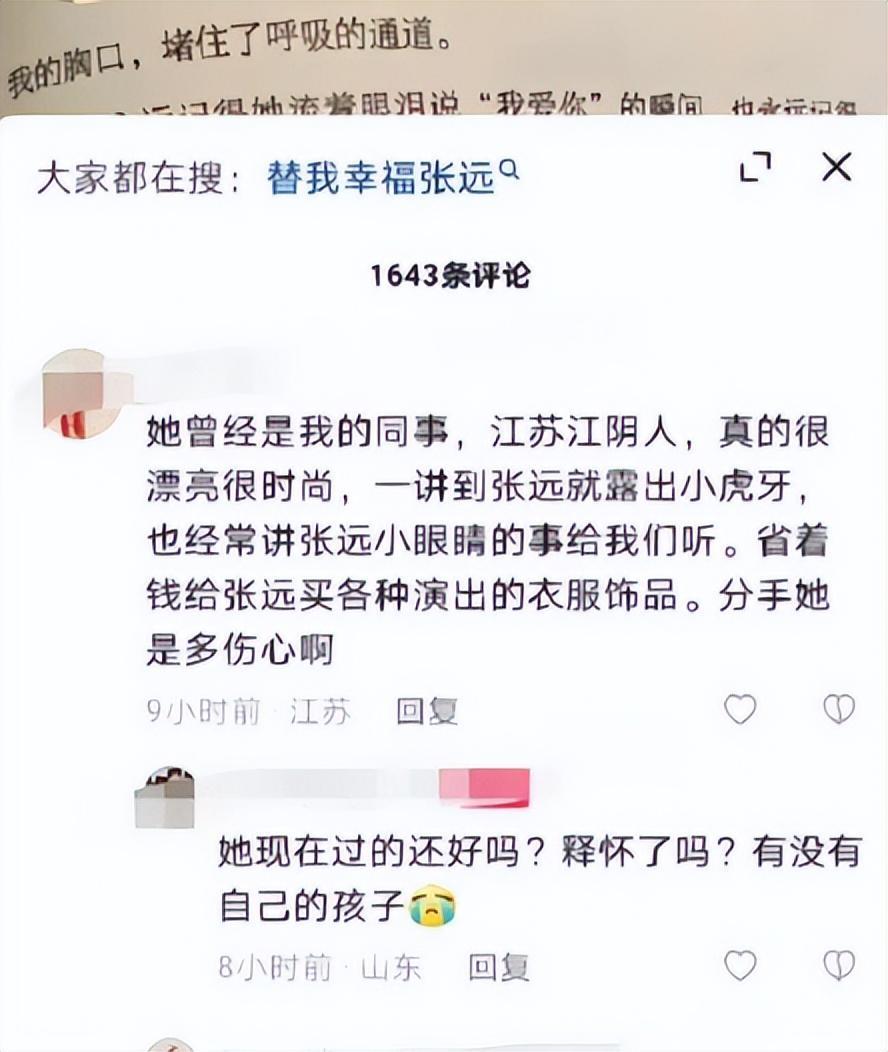Reply to the Jiangsu comment
This screenshot has width=888, height=1052.
coord(427,711)
